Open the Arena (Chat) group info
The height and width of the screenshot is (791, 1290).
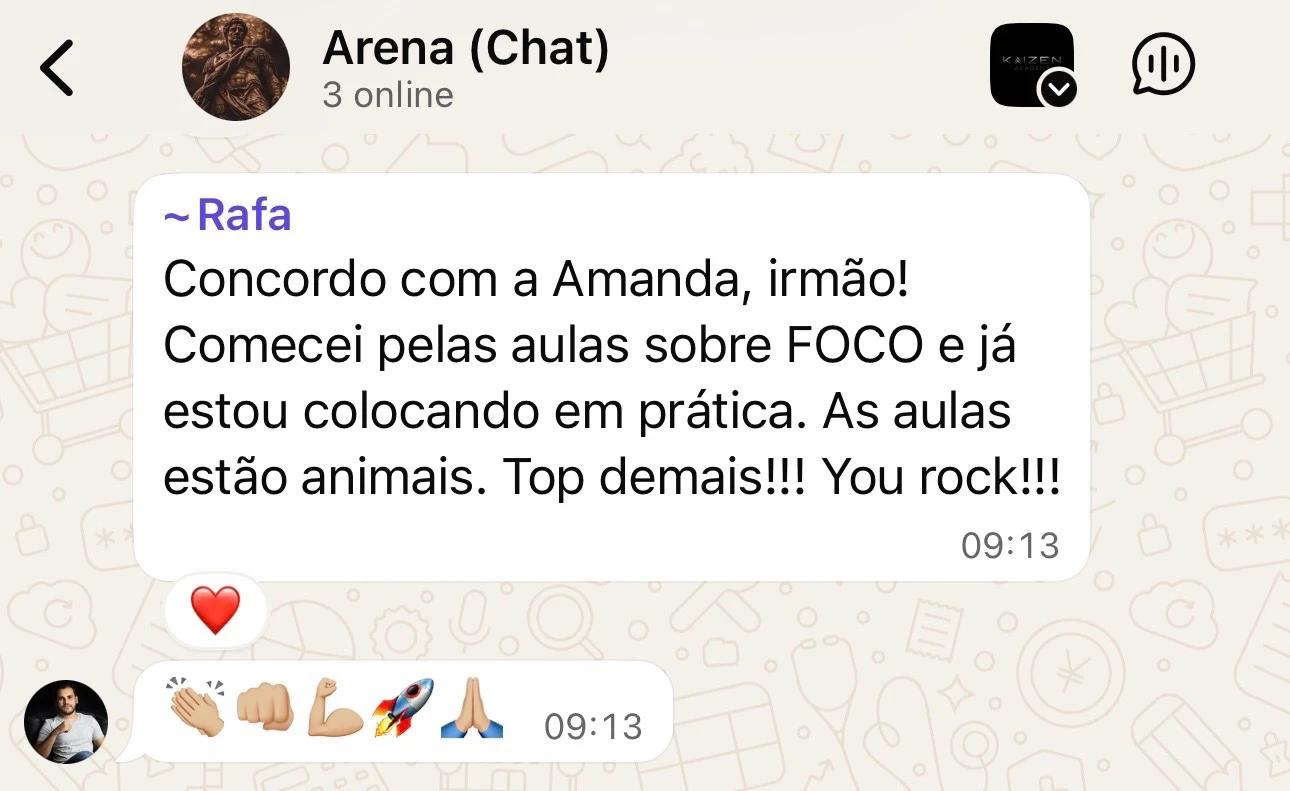pyautogui.click(x=465, y=48)
